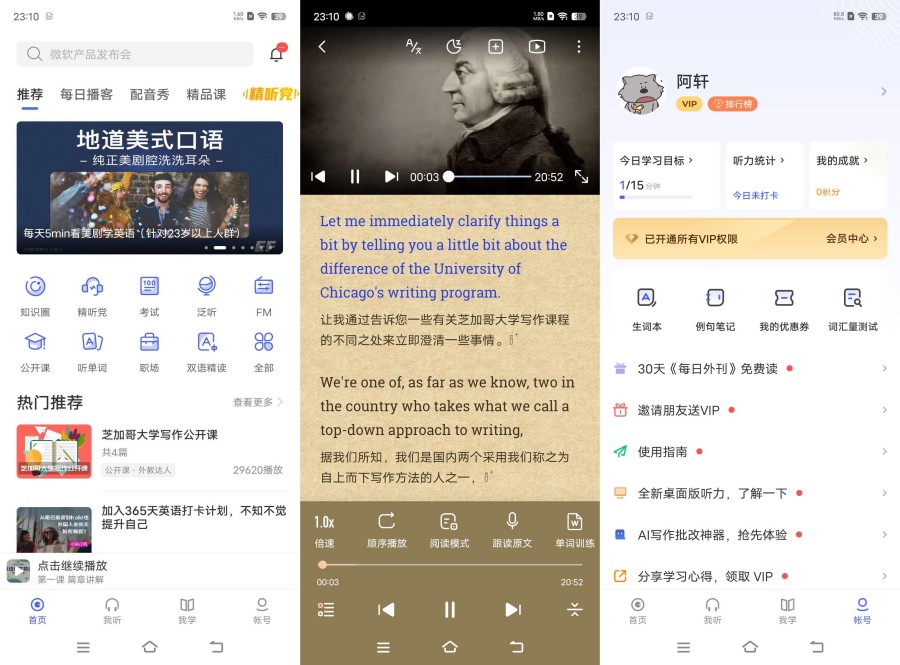Open the search box with 微软产品发布会

tap(135, 54)
